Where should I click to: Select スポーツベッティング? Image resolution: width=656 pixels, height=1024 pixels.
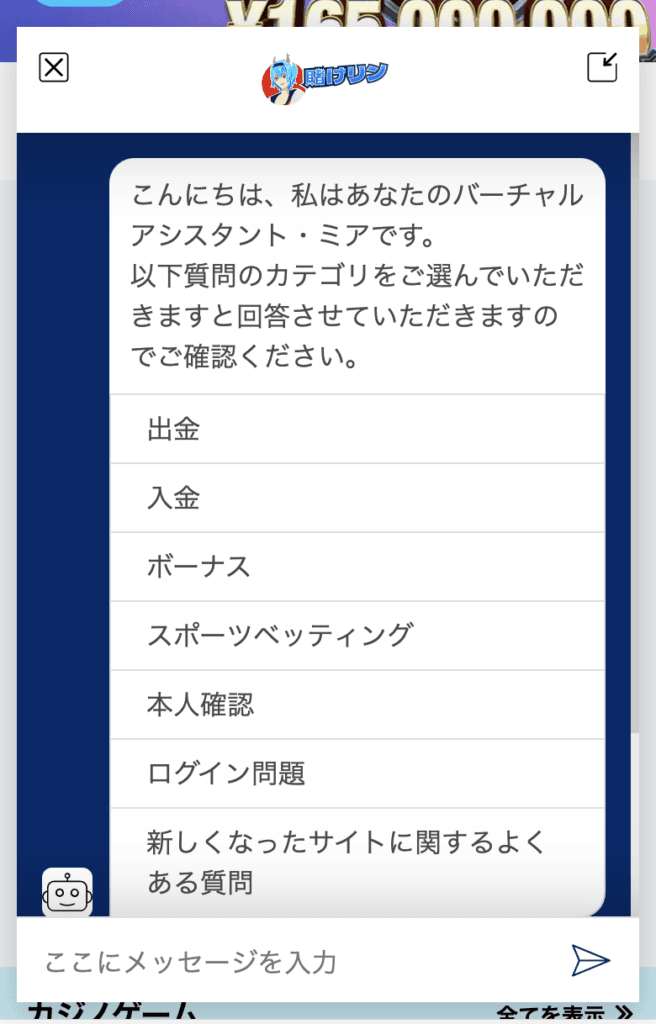pos(357,635)
